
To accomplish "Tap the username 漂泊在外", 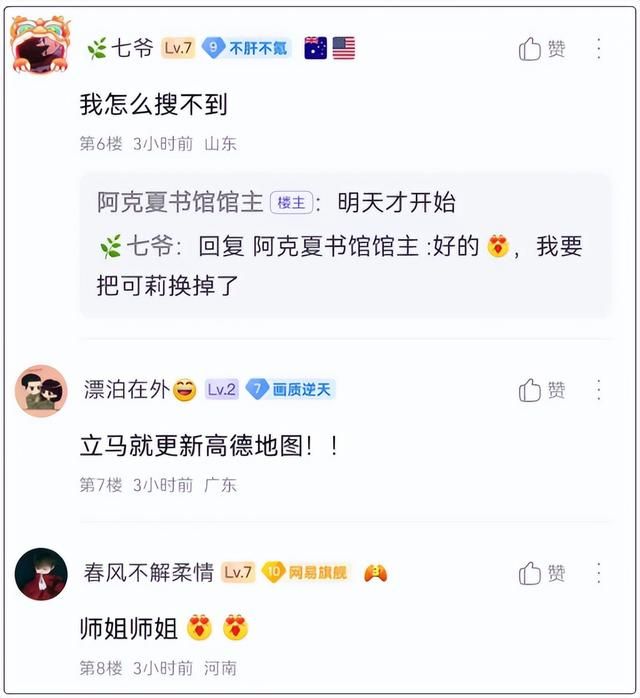I will tap(126, 390).
